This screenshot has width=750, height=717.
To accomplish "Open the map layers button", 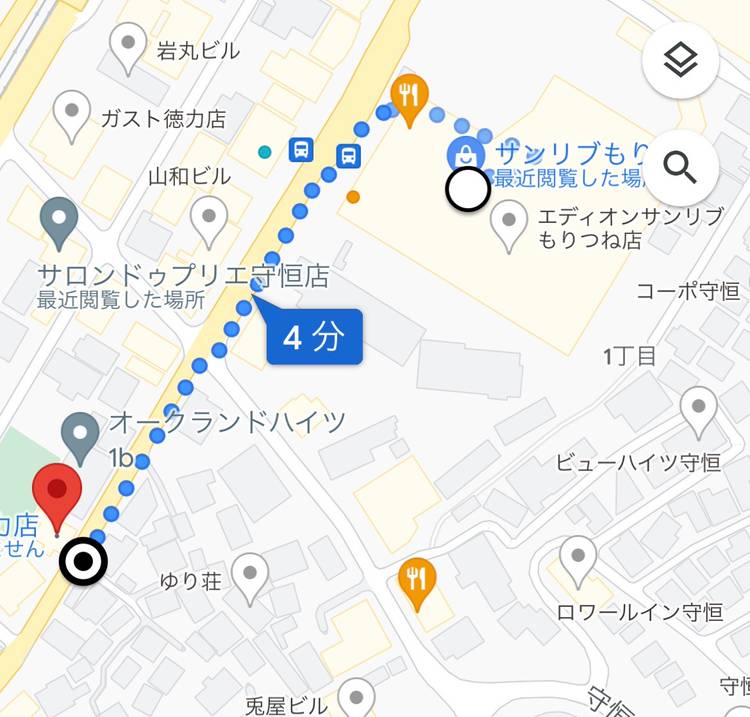I will [680, 61].
